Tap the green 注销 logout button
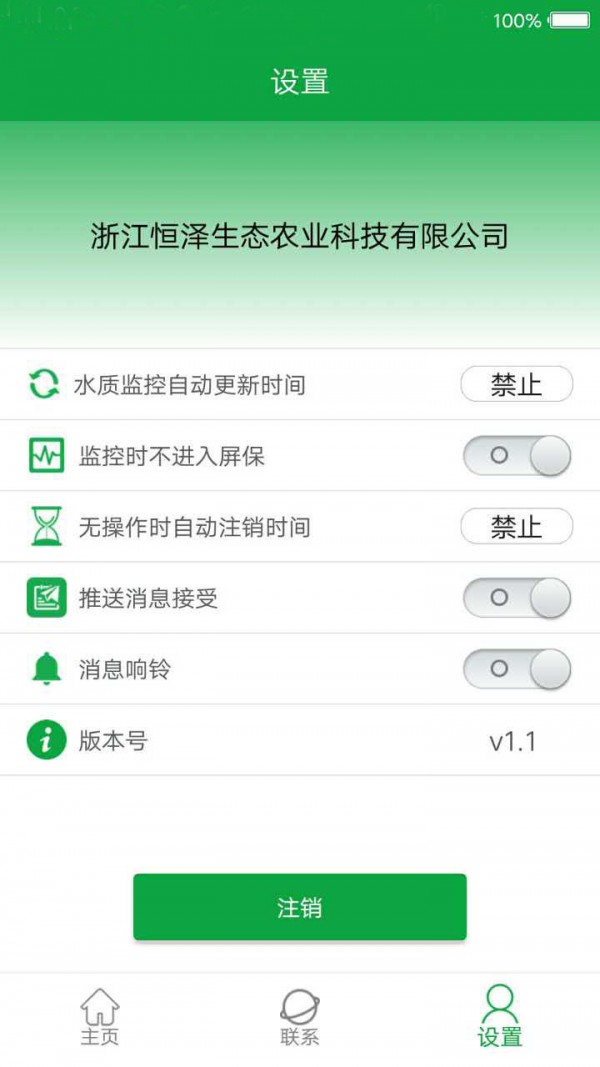The height and width of the screenshot is (1067, 600). click(x=299, y=907)
